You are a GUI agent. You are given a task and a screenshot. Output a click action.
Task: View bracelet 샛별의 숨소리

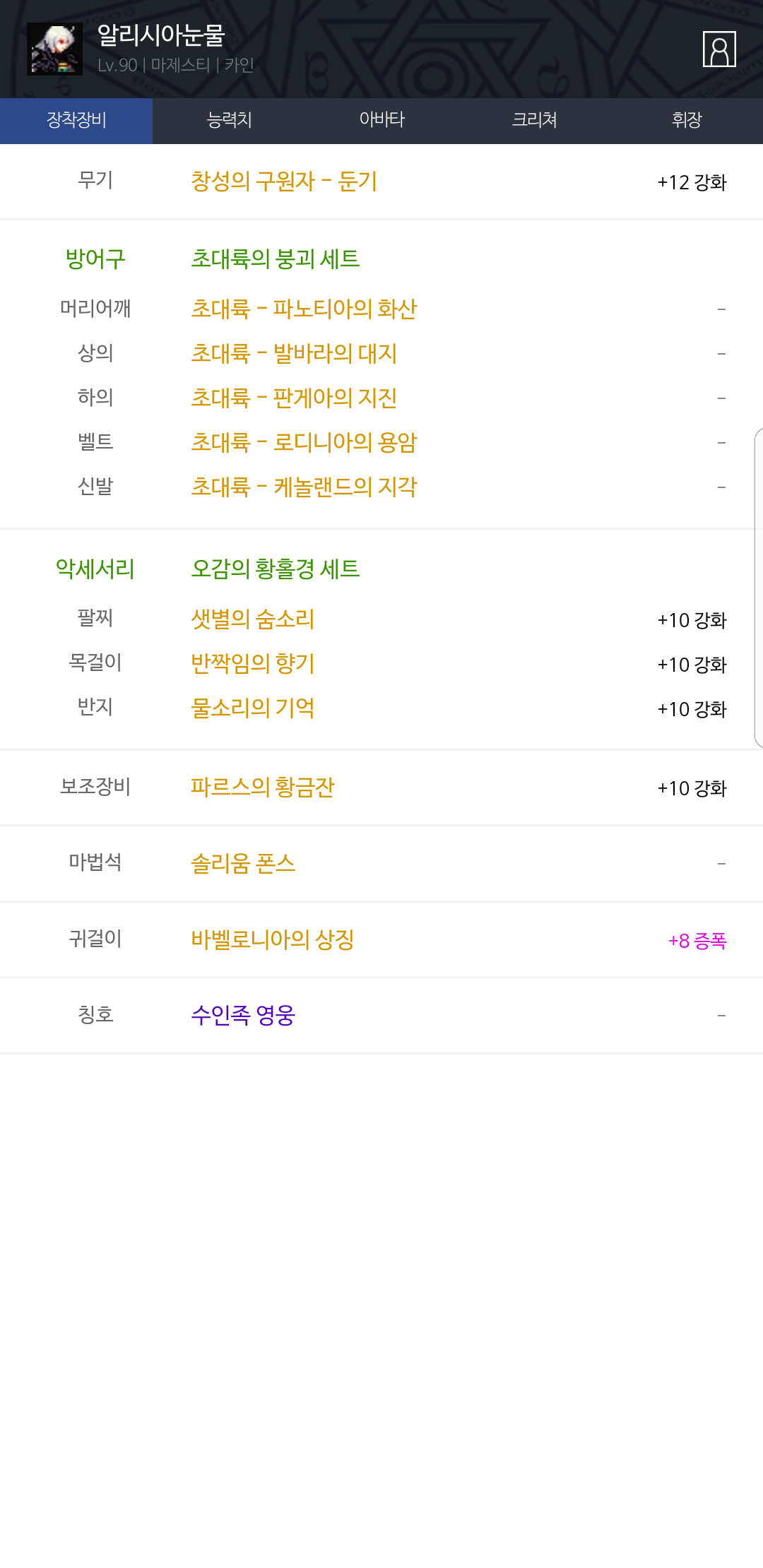253,619
